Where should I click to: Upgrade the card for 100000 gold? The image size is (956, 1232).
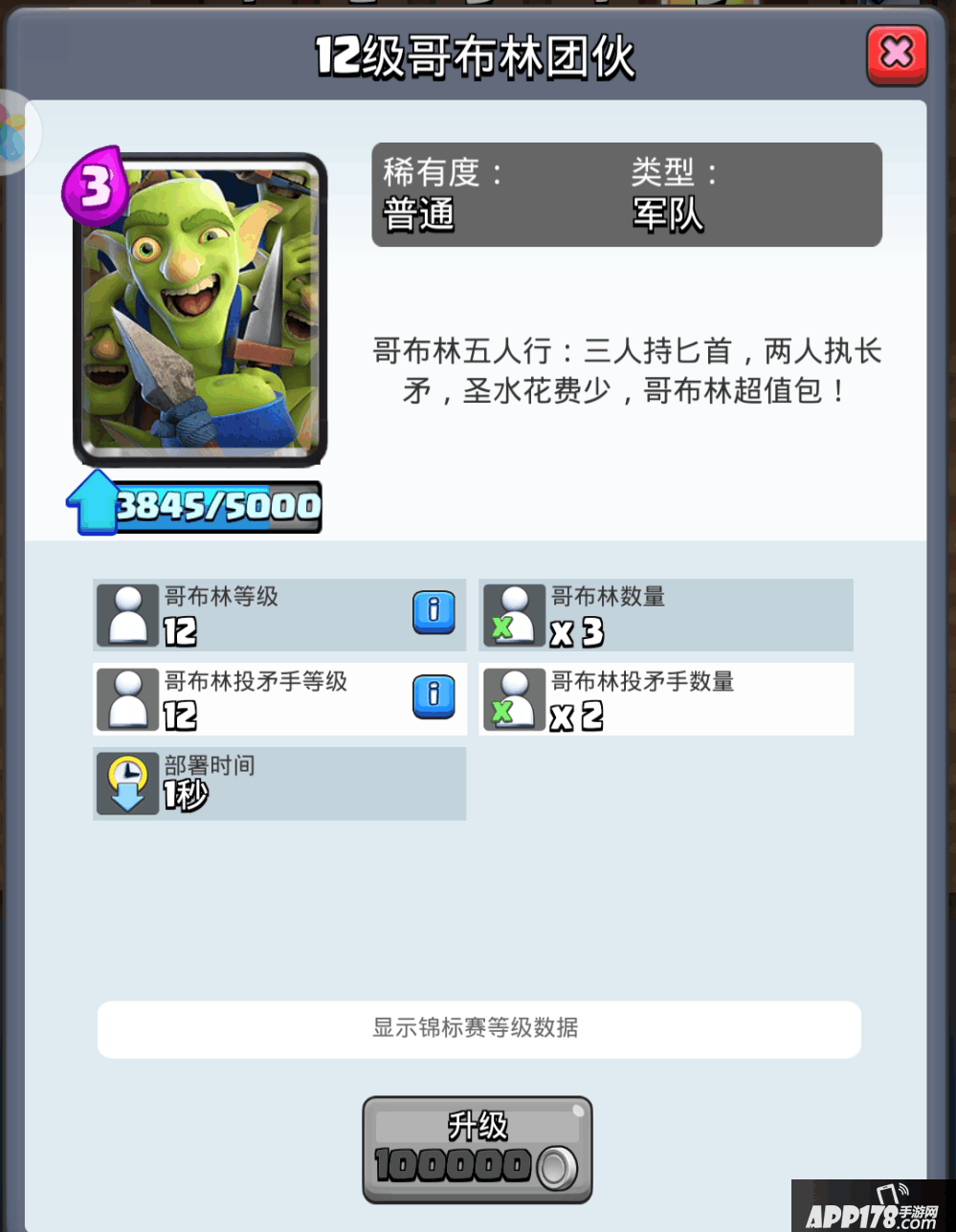tap(477, 1149)
